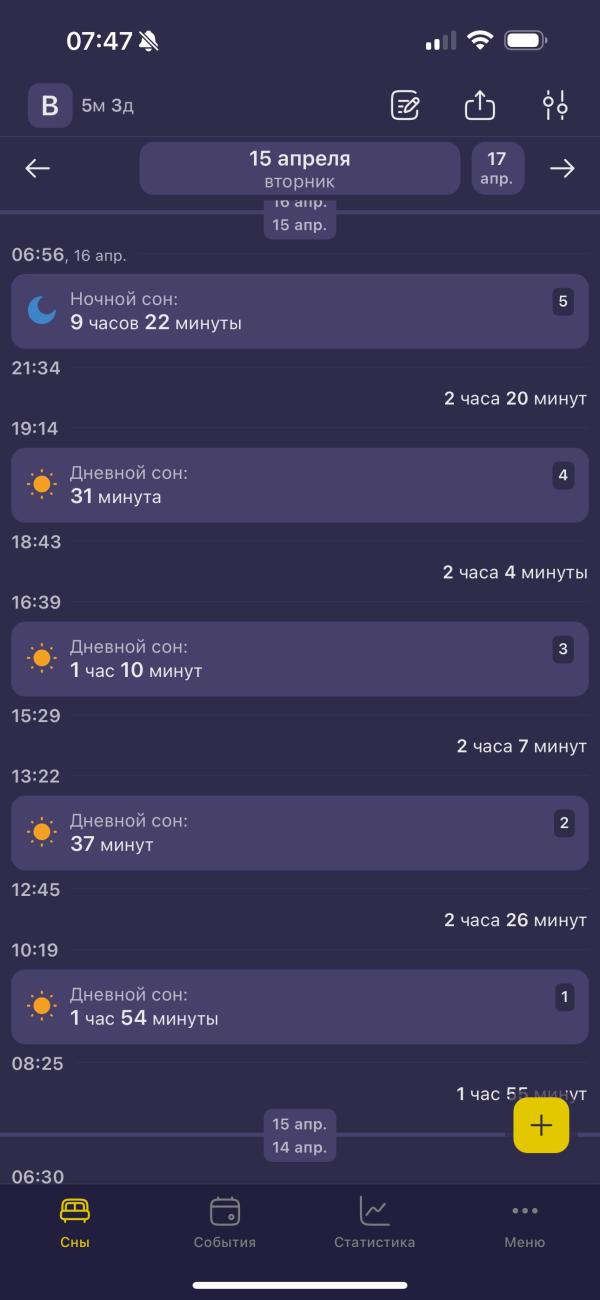The image size is (600, 1300).
Task: Open the note editing icon
Action: pyautogui.click(x=405, y=105)
